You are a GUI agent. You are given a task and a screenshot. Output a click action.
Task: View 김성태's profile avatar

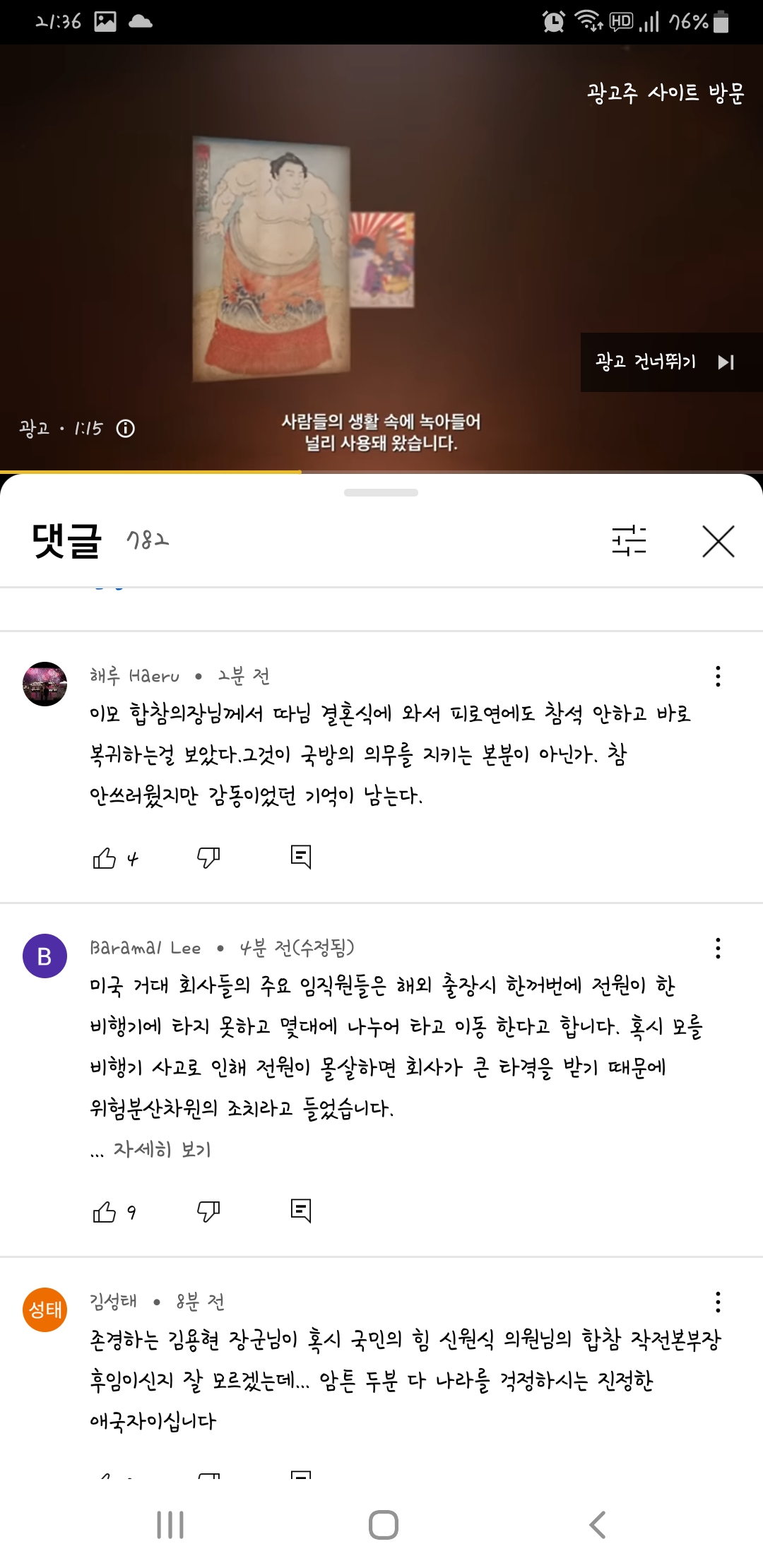point(45,1309)
